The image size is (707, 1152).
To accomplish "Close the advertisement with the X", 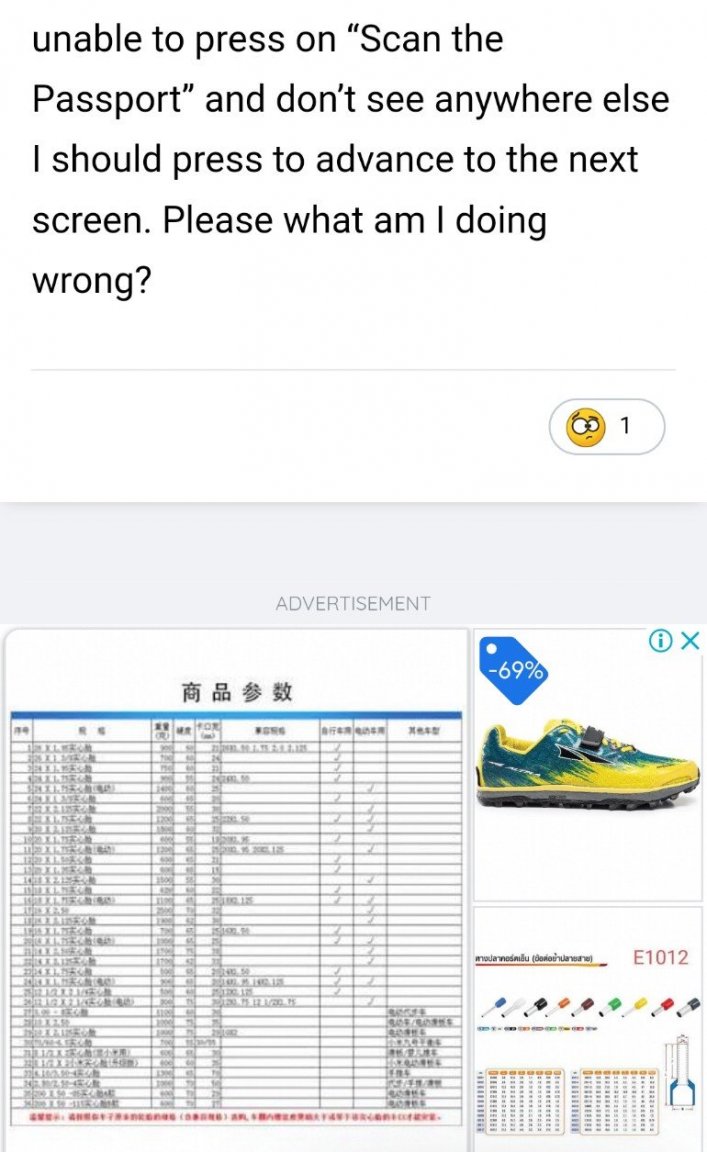I will click(x=690, y=642).
